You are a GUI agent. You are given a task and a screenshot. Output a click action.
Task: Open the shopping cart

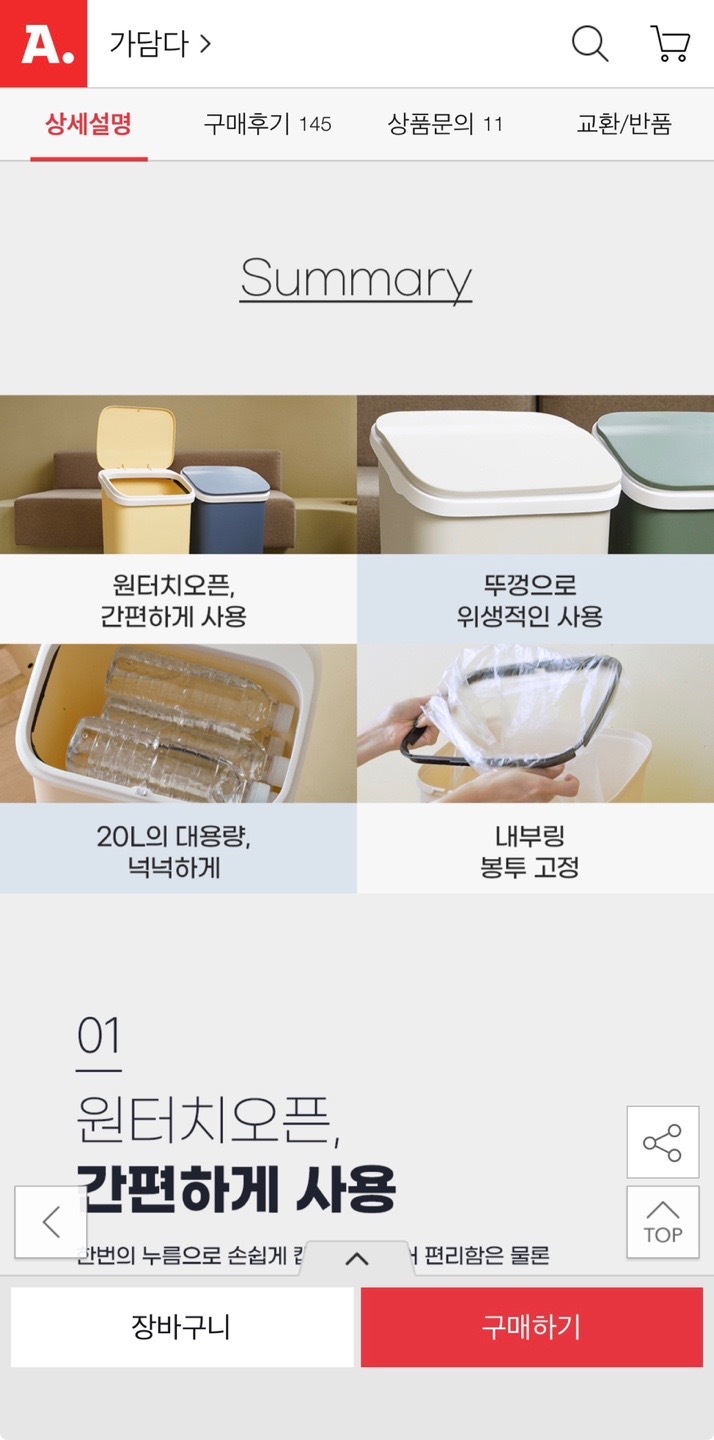[x=670, y=44]
